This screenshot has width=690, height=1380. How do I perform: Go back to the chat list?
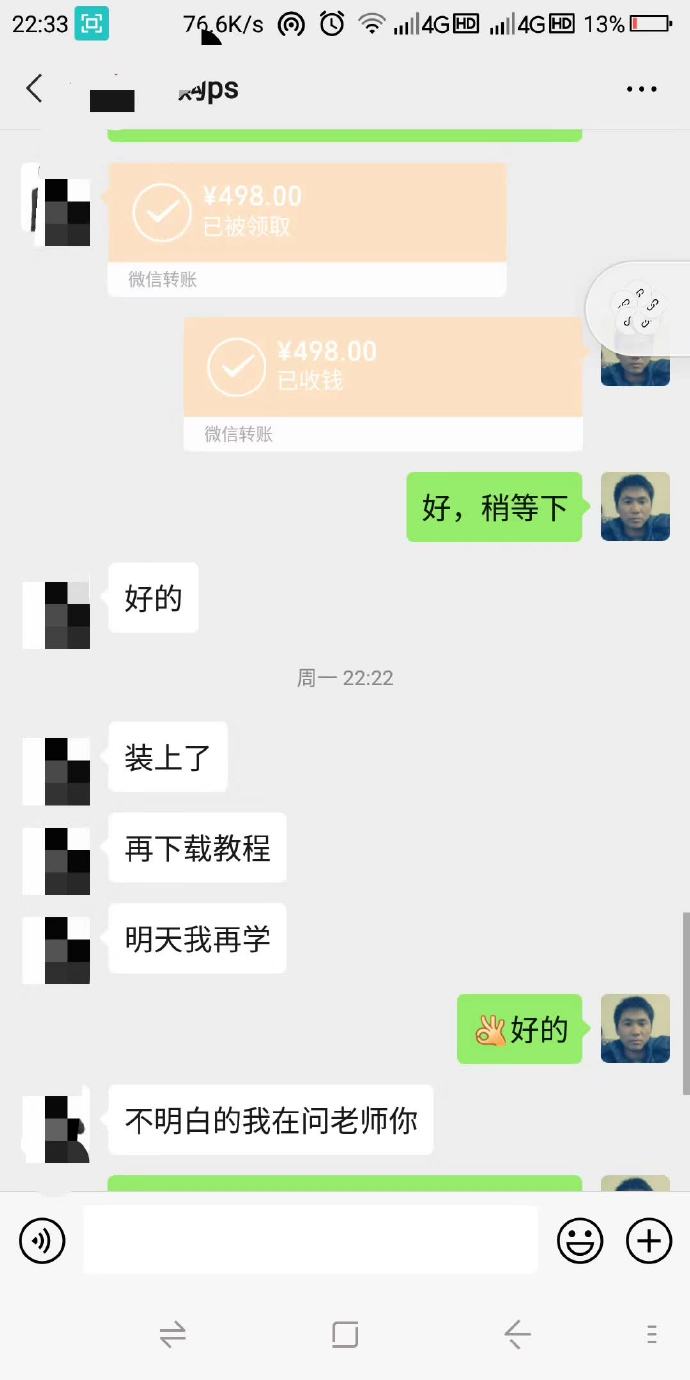[x=35, y=88]
